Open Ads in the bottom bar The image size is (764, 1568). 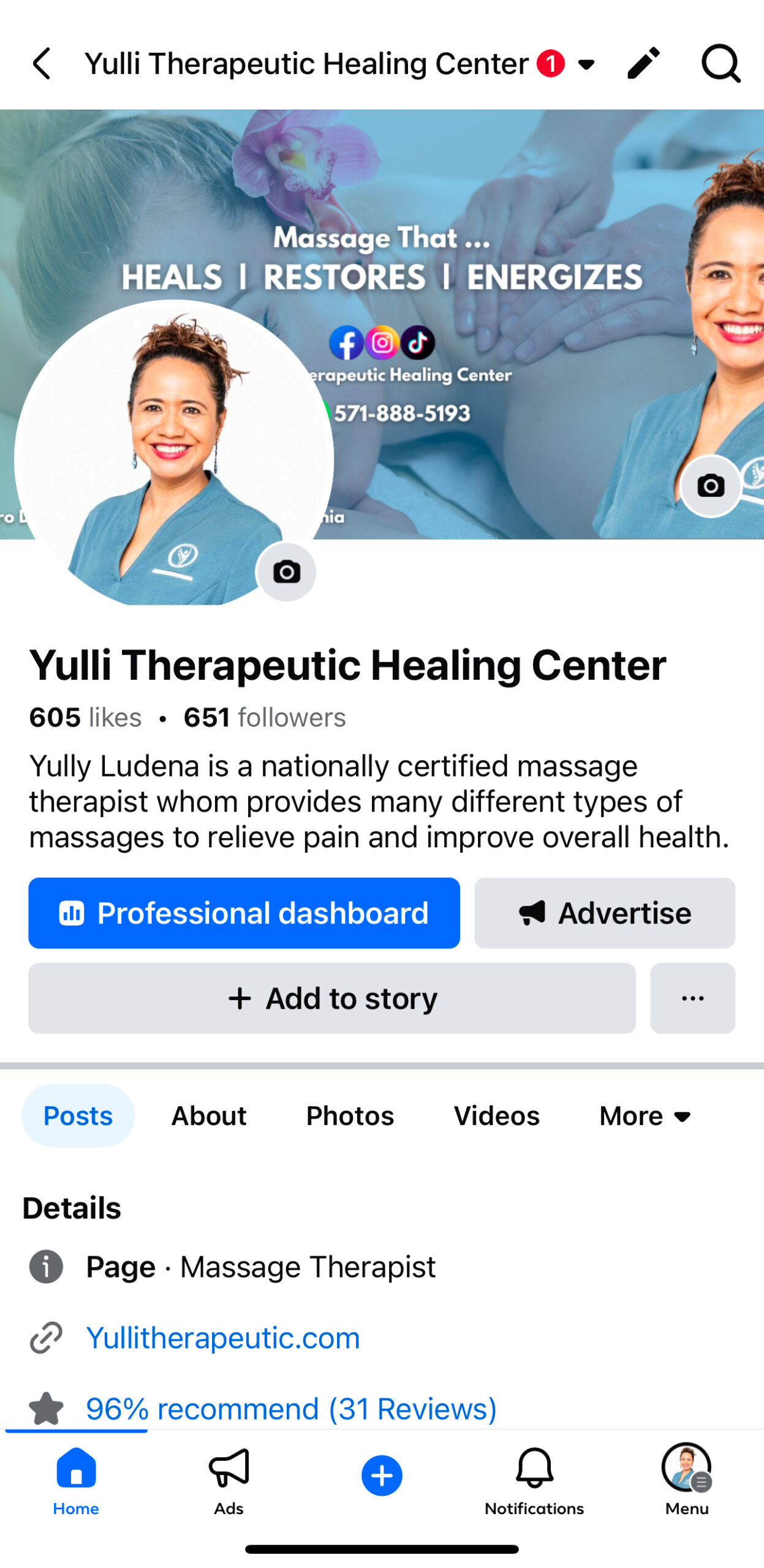point(229,1480)
